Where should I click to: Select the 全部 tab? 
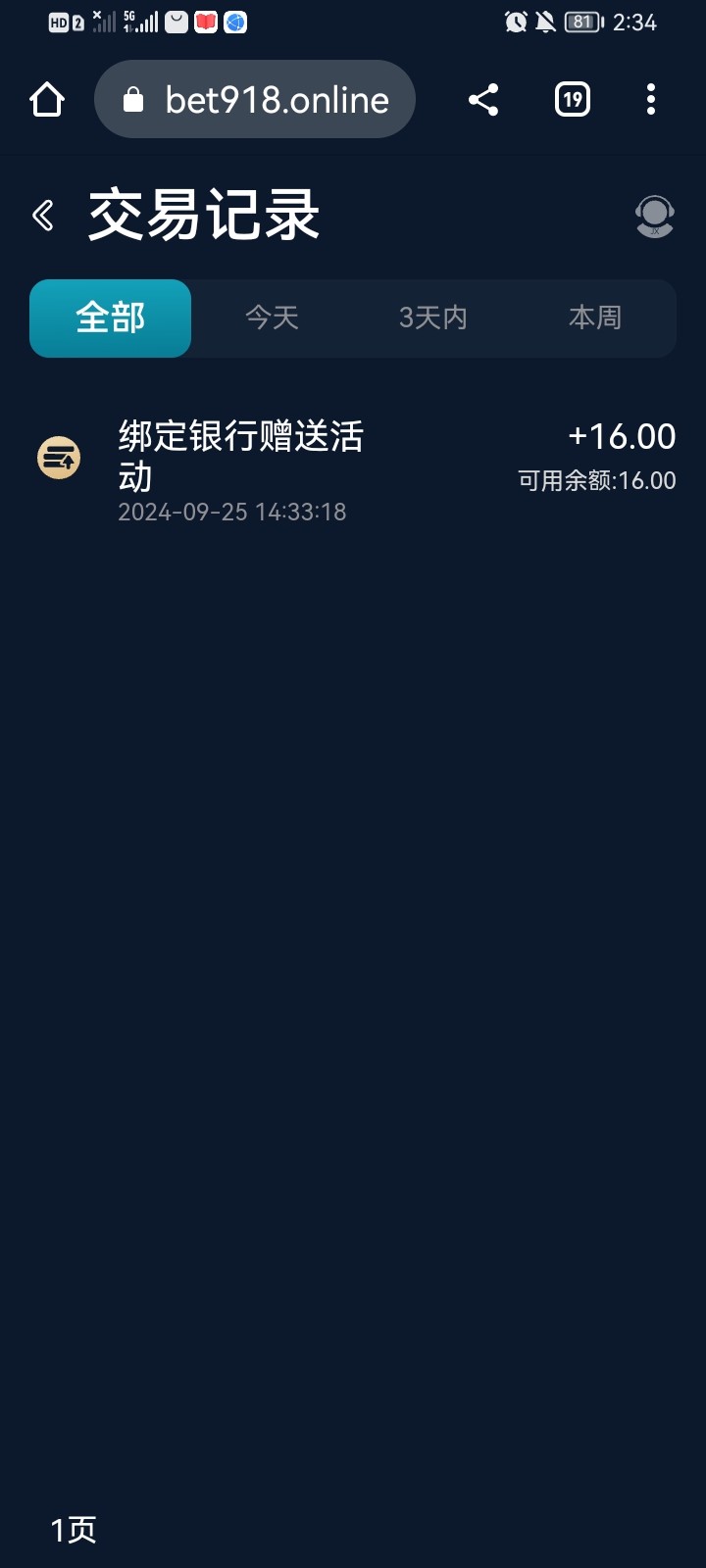[111, 318]
